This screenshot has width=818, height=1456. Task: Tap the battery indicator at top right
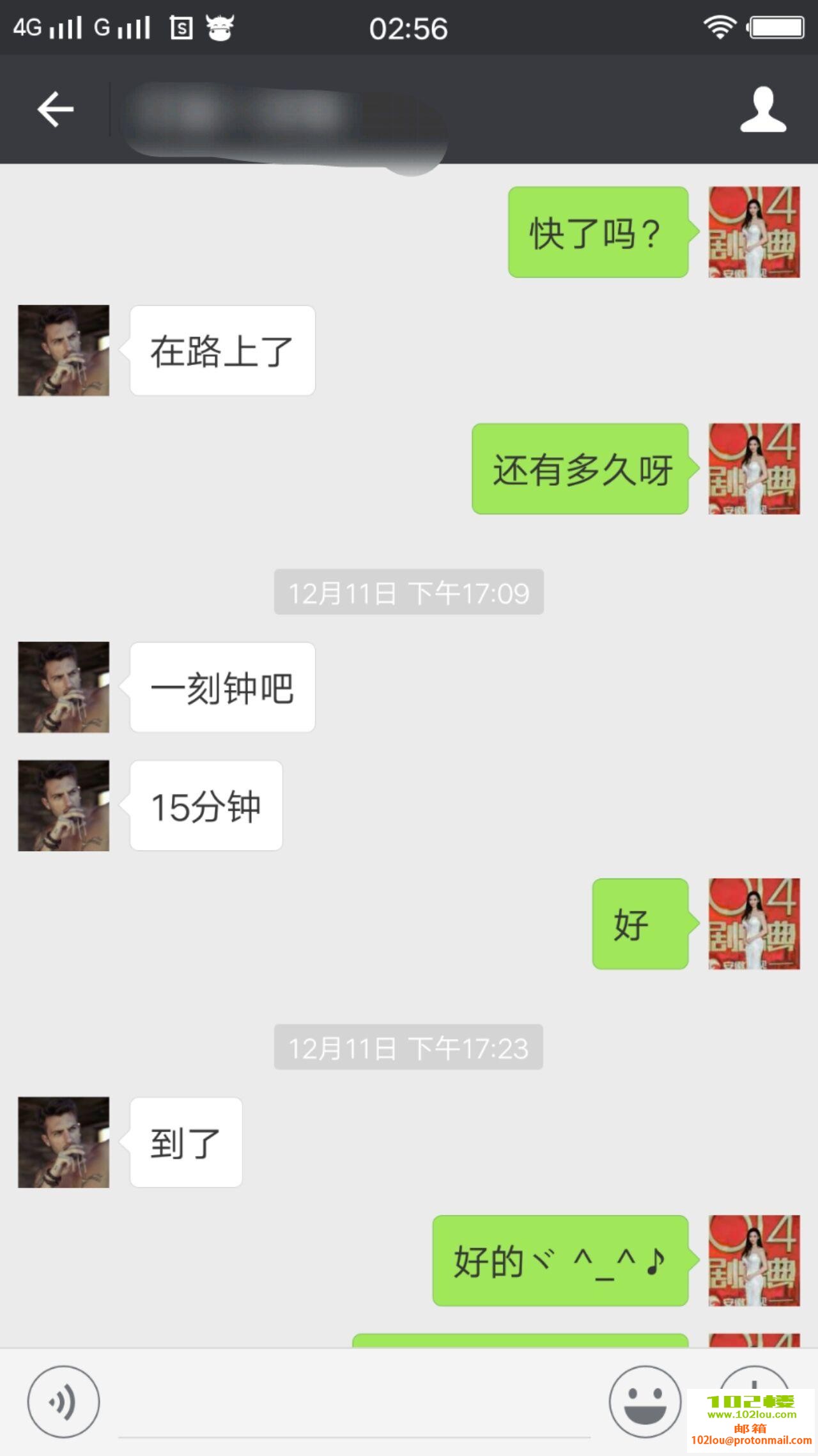pos(776,27)
